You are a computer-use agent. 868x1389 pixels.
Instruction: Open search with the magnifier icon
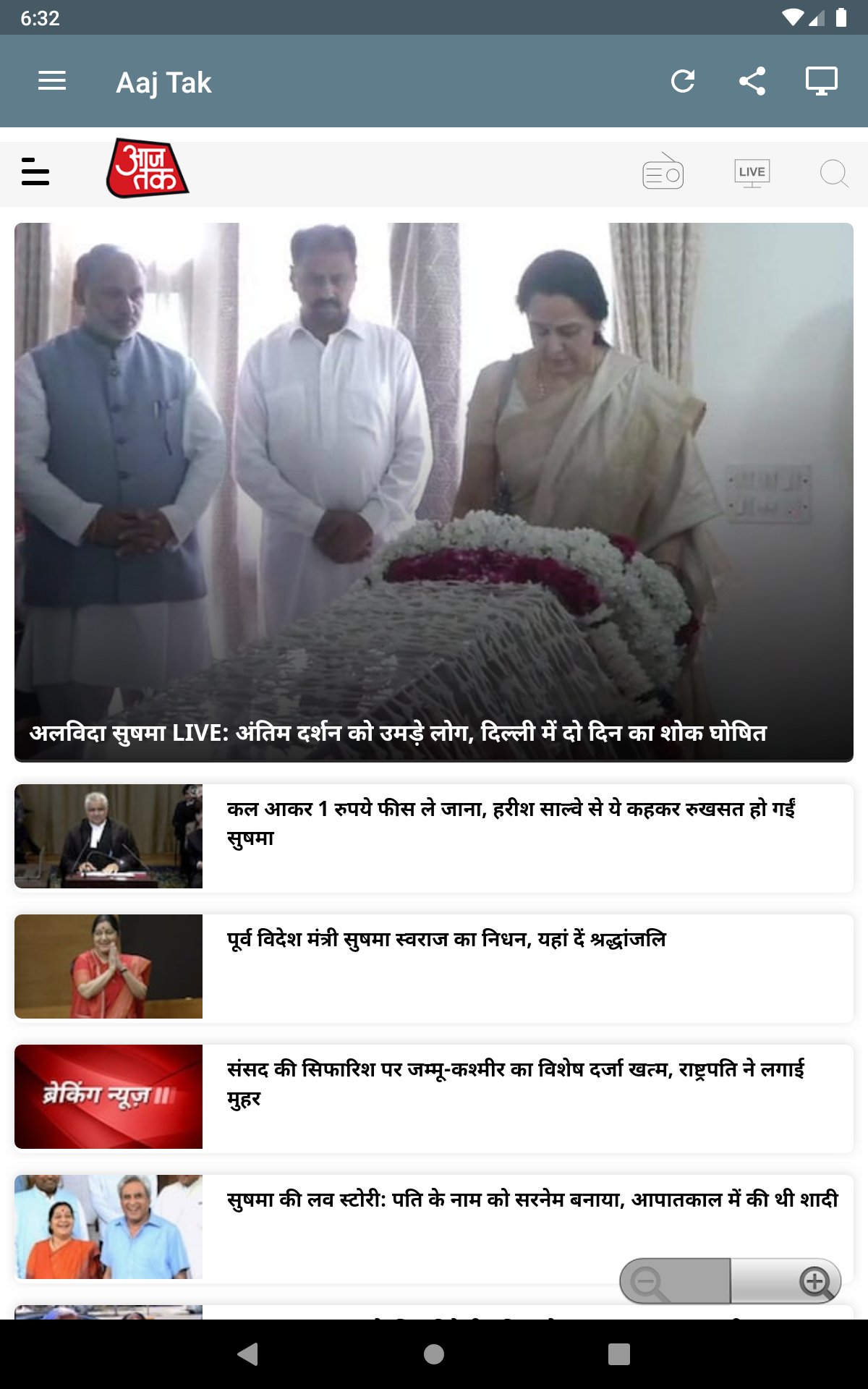pyautogui.click(x=833, y=174)
